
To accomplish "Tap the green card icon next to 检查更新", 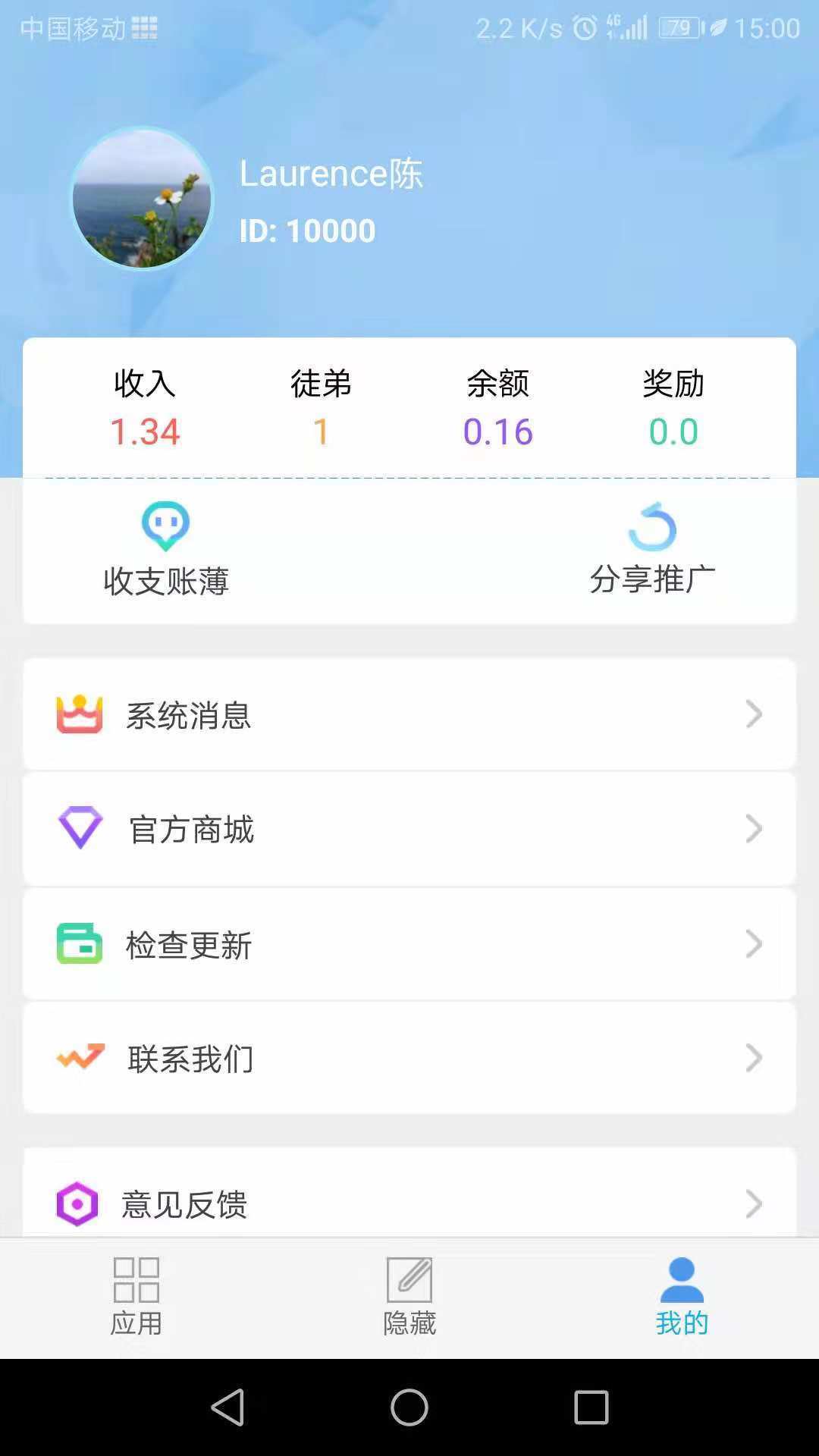I will point(78,943).
